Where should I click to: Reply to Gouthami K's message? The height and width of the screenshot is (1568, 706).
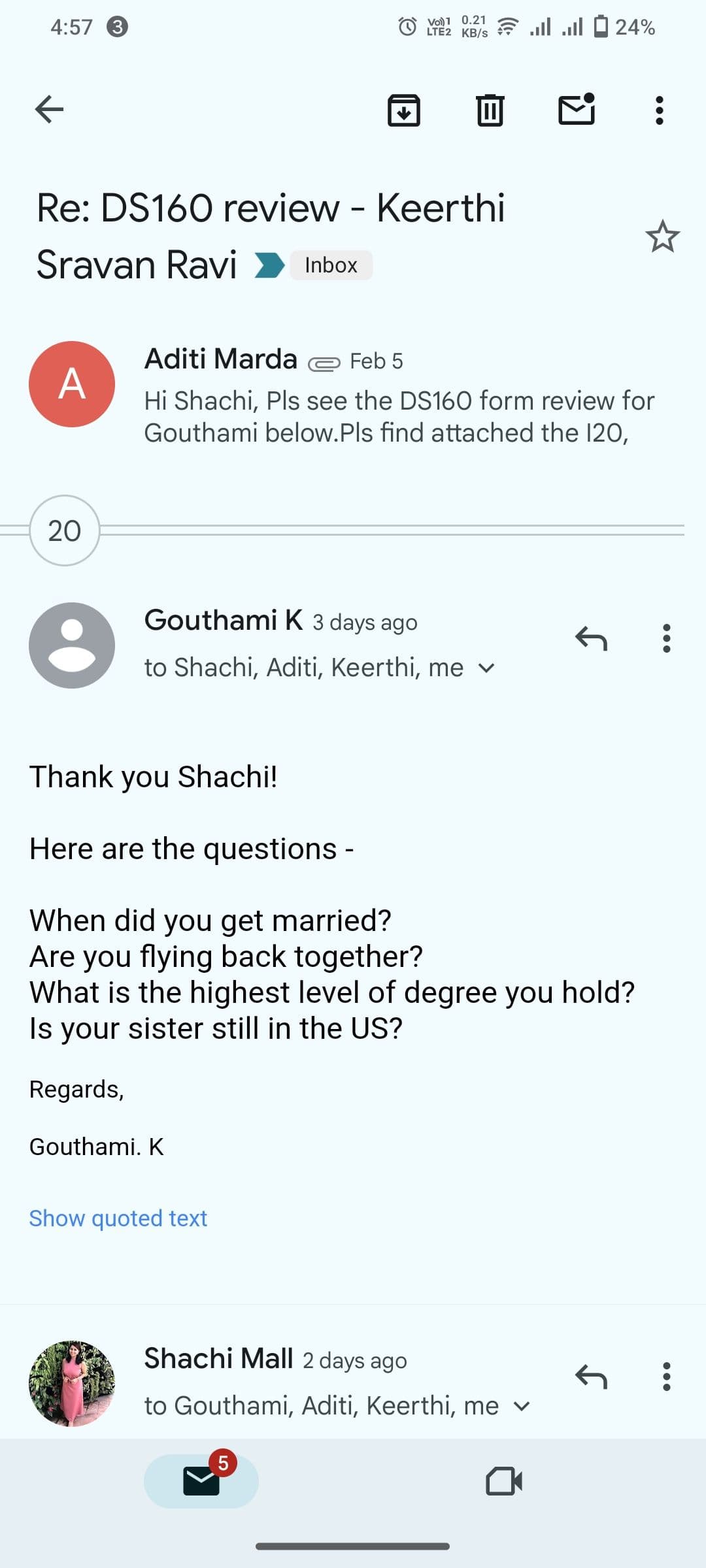592,639
